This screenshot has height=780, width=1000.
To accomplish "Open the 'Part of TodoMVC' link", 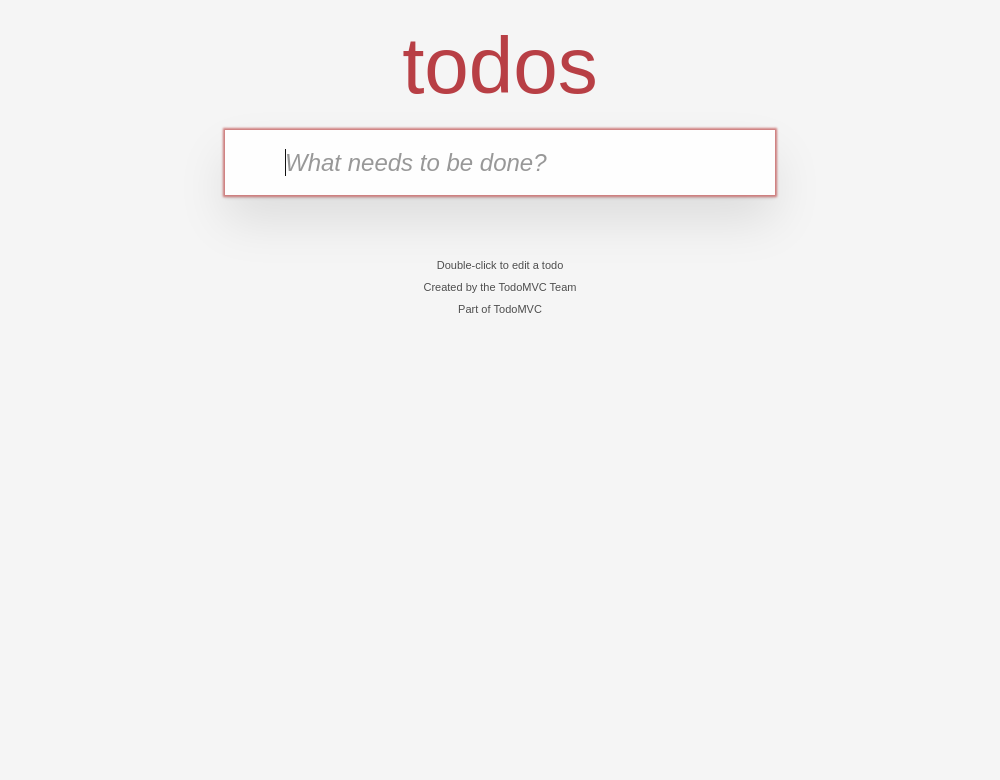I will tap(517, 309).
